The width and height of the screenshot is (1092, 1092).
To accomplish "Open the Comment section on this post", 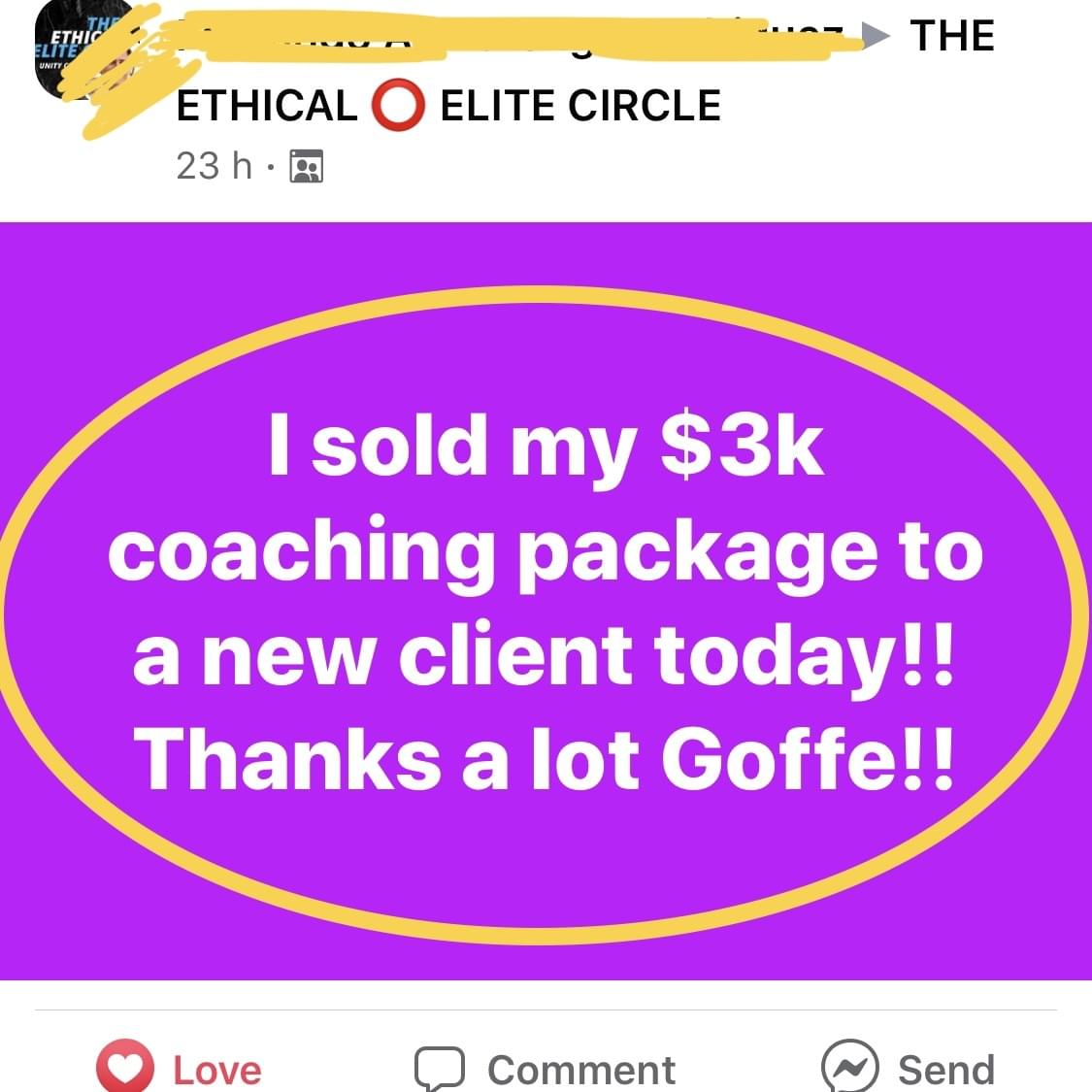I will 546,1069.
